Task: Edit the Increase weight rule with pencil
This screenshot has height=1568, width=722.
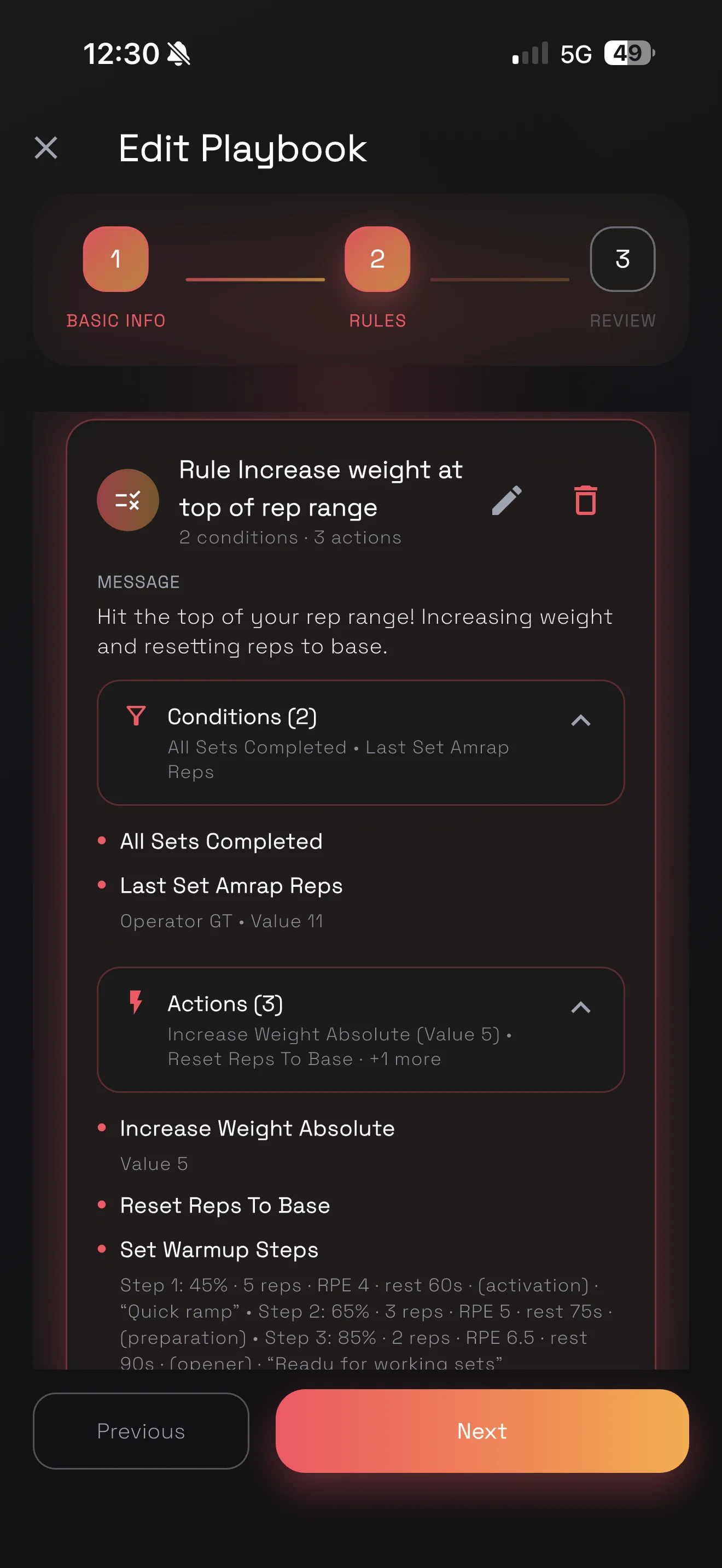Action: pos(506,500)
